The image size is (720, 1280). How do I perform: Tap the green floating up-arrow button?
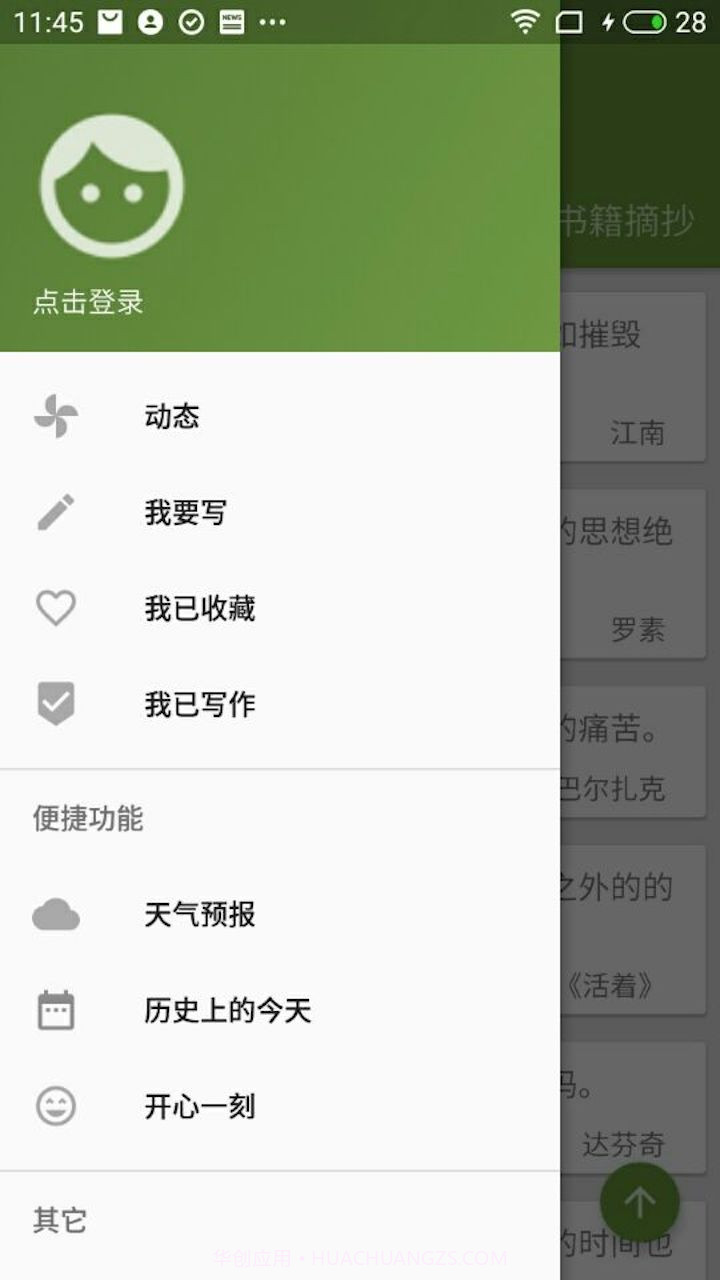click(641, 1201)
